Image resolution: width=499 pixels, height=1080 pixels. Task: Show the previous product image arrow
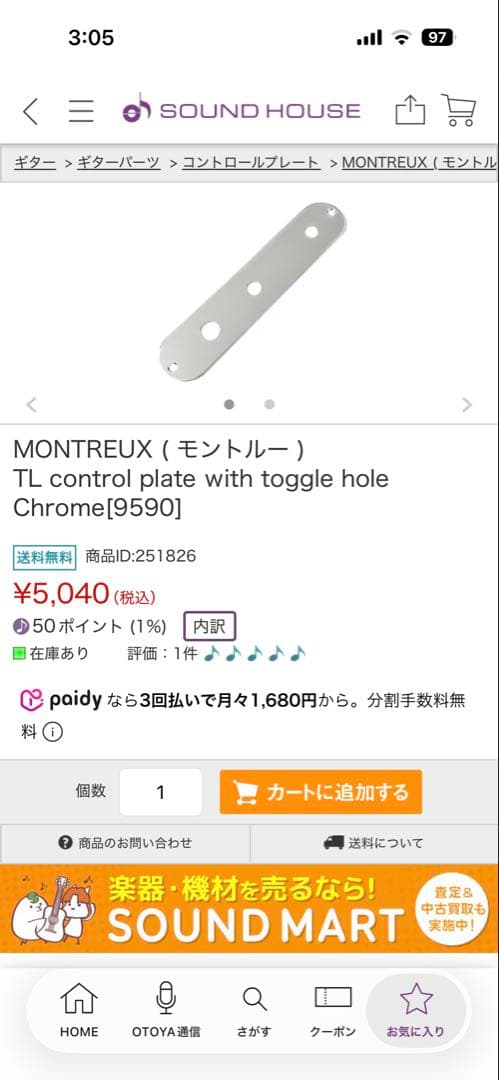[x=32, y=404]
